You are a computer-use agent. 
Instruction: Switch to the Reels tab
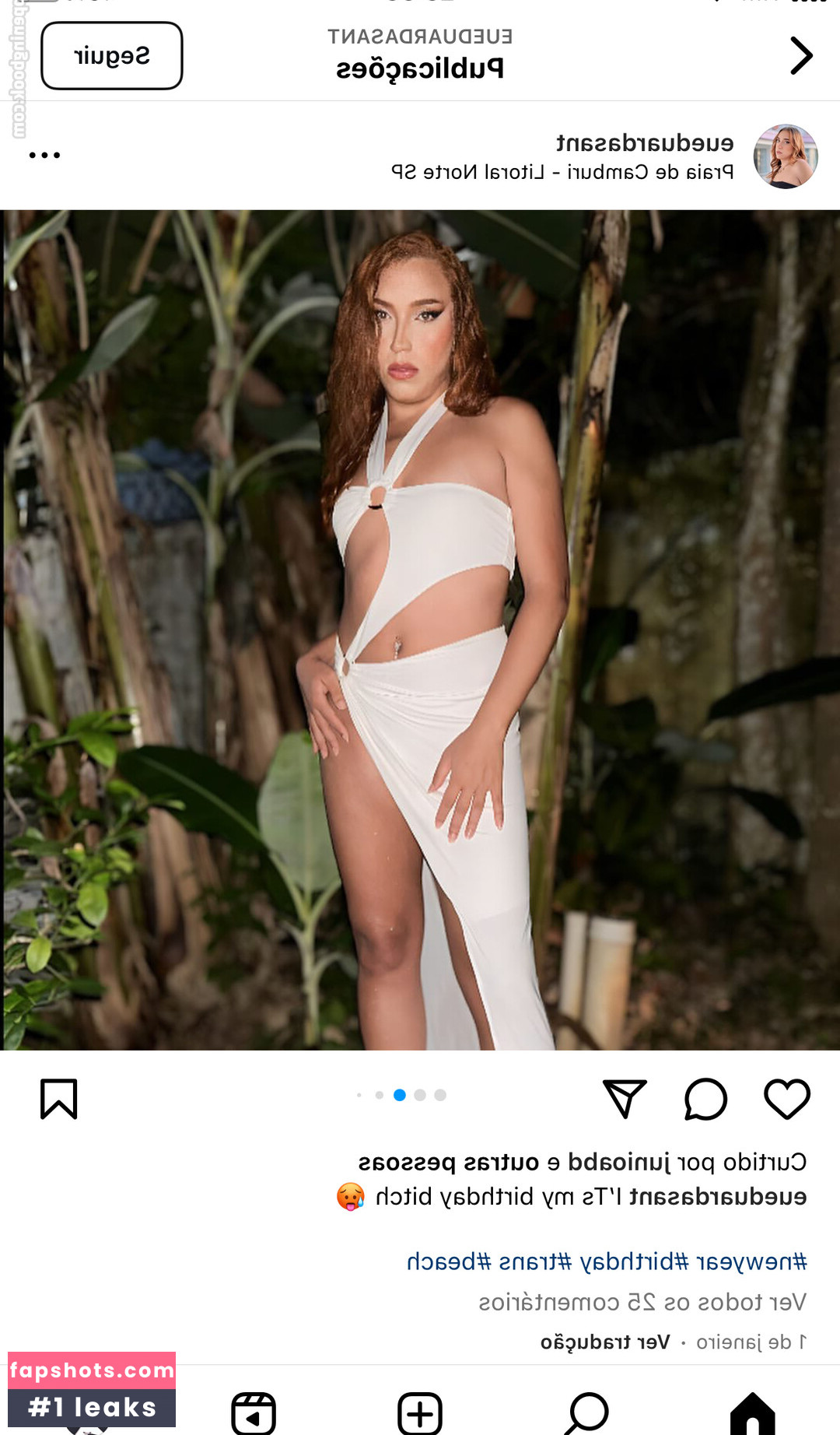pos(254,1412)
